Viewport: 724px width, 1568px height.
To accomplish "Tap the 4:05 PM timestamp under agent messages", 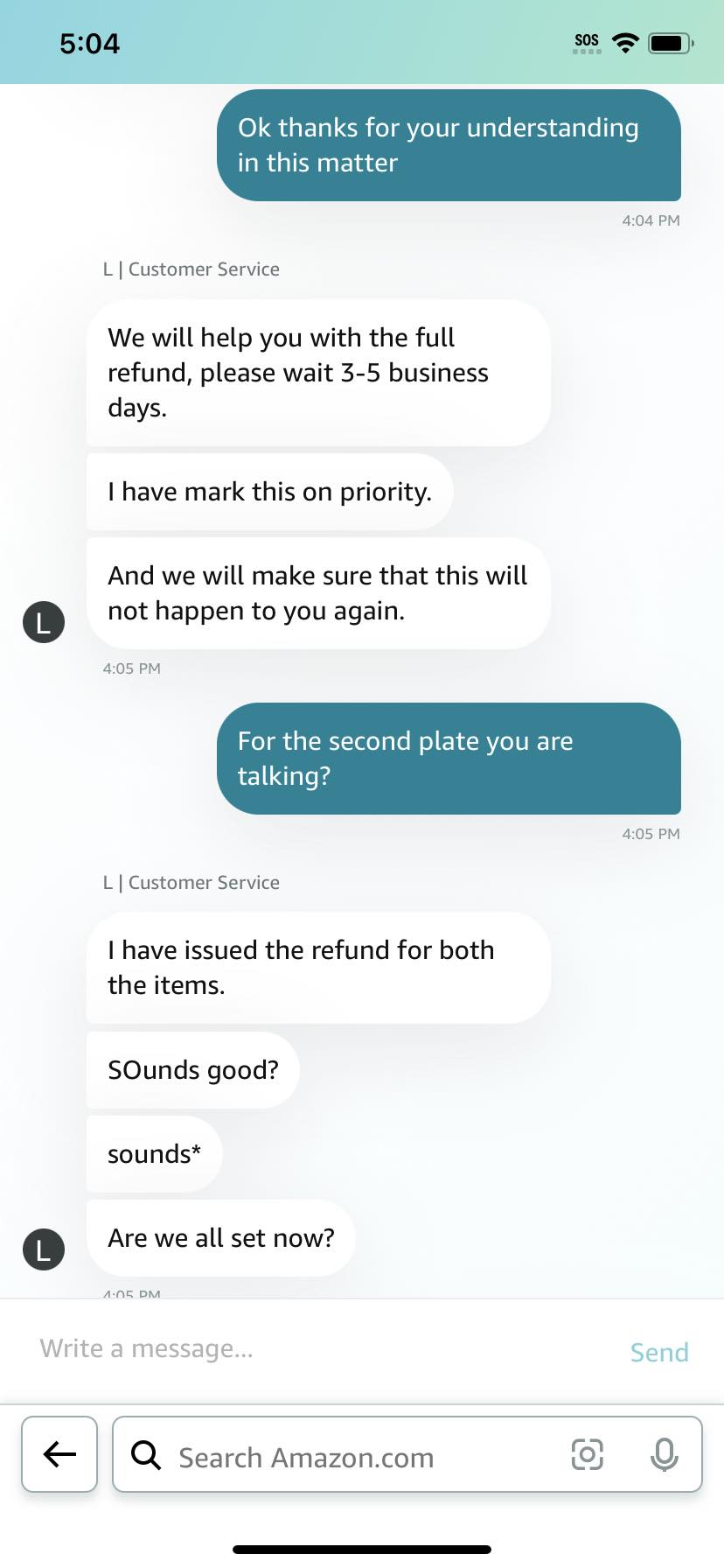I will coord(131,668).
